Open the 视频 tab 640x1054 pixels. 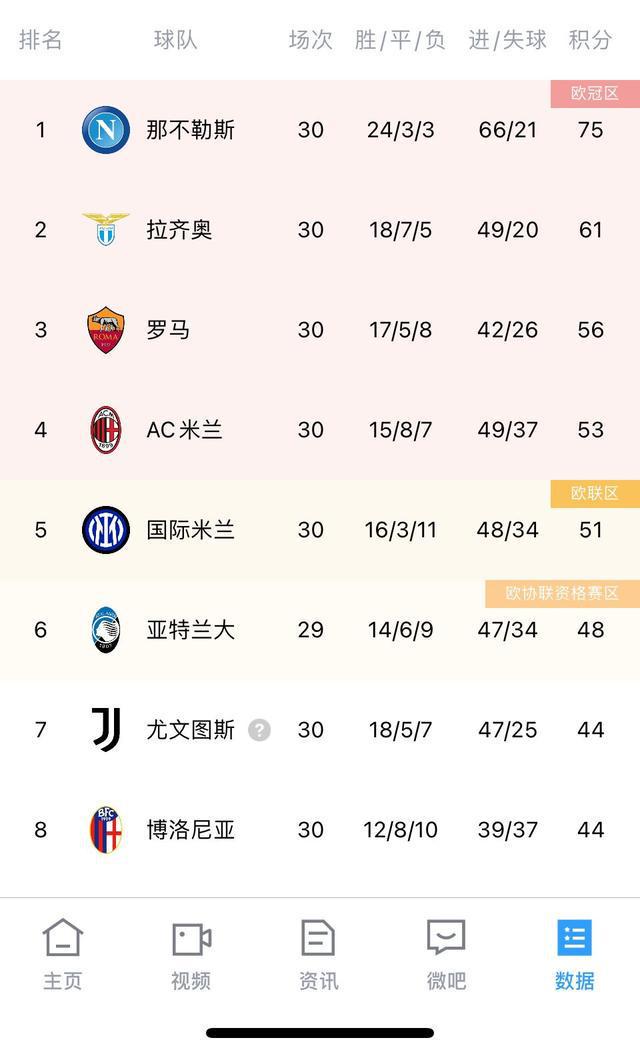pos(190,955)
